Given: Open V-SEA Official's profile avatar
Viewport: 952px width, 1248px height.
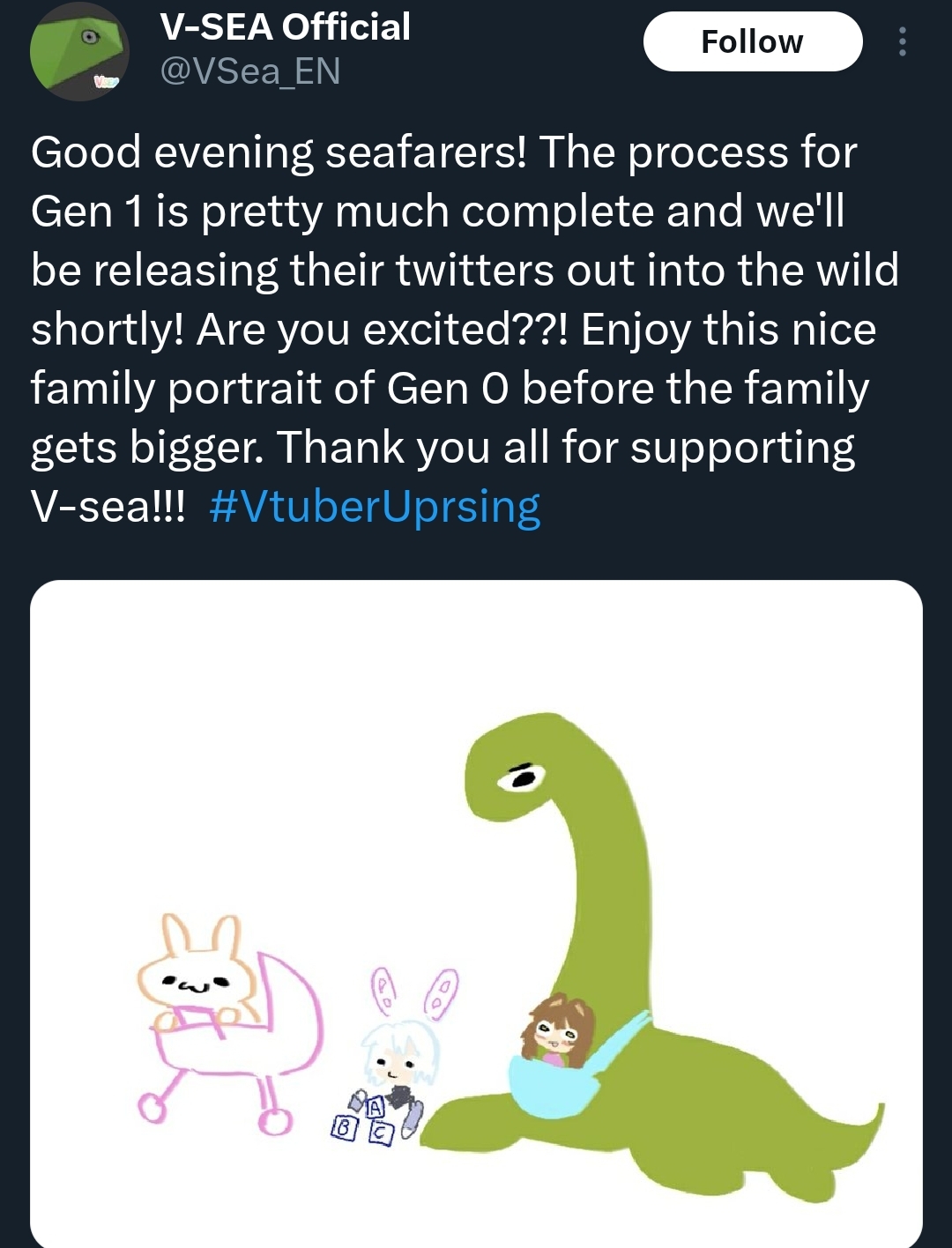Looking at the screenshot, I should 79,51.
